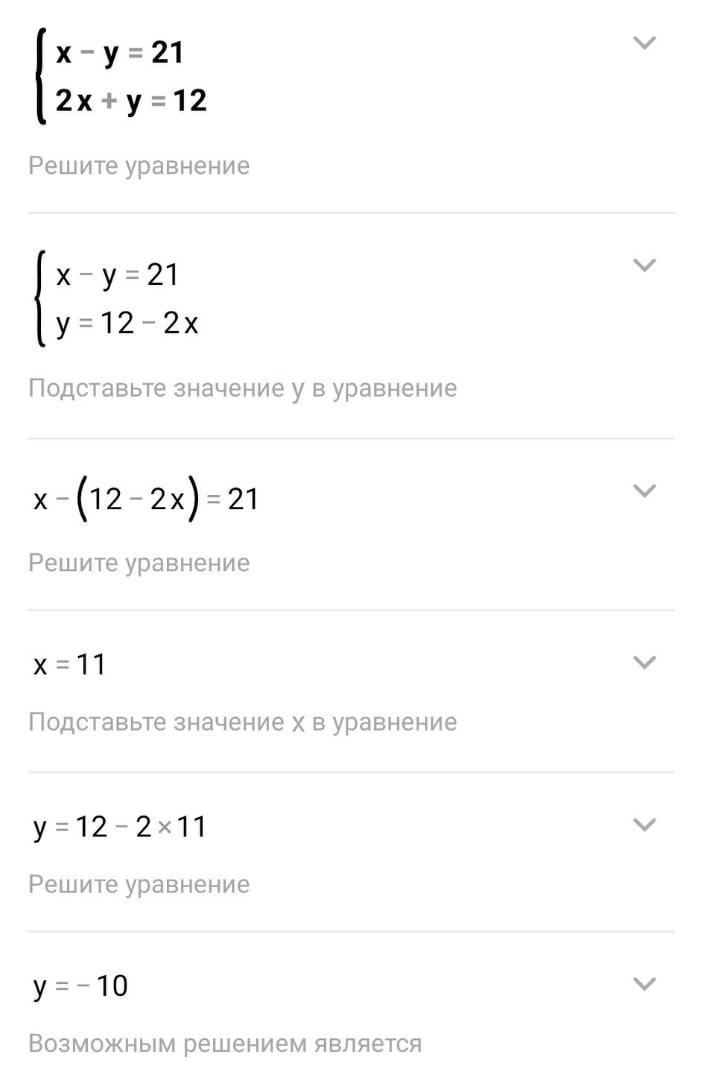The height and width of the screenshot is (1080, 703).
Task: Expand the y = −10 step details
Action: (x=645, y=984)
